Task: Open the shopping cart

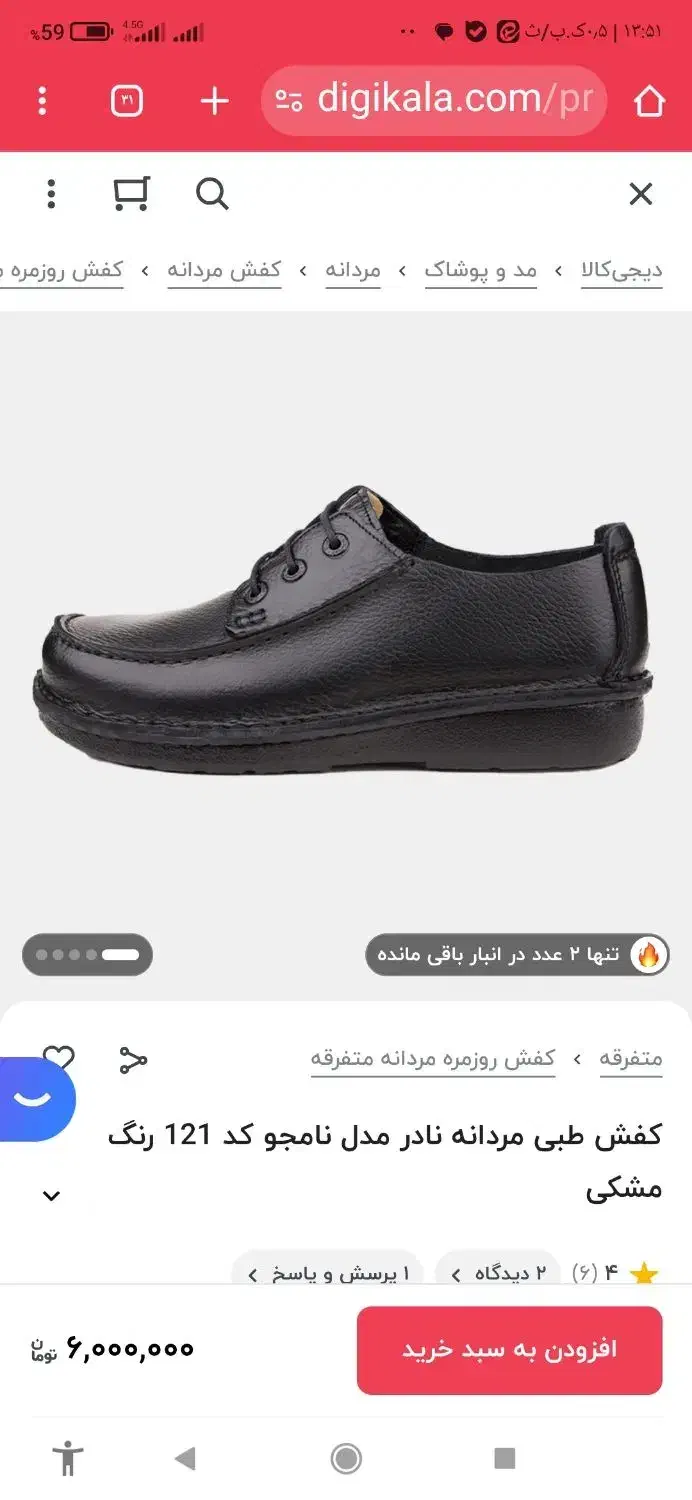Action: [131, 194]
